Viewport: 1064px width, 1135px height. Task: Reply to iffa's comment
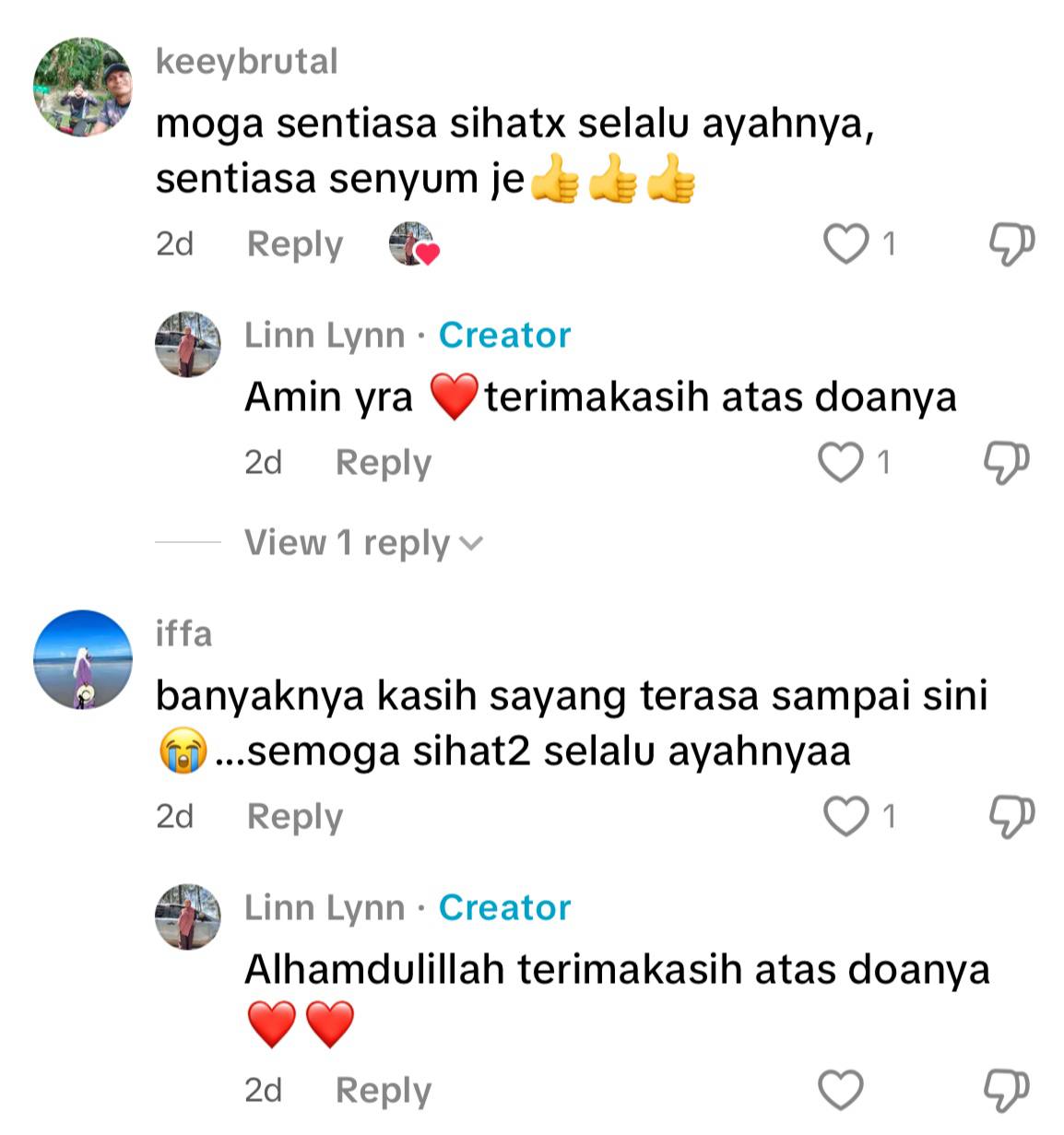[294, 816]
